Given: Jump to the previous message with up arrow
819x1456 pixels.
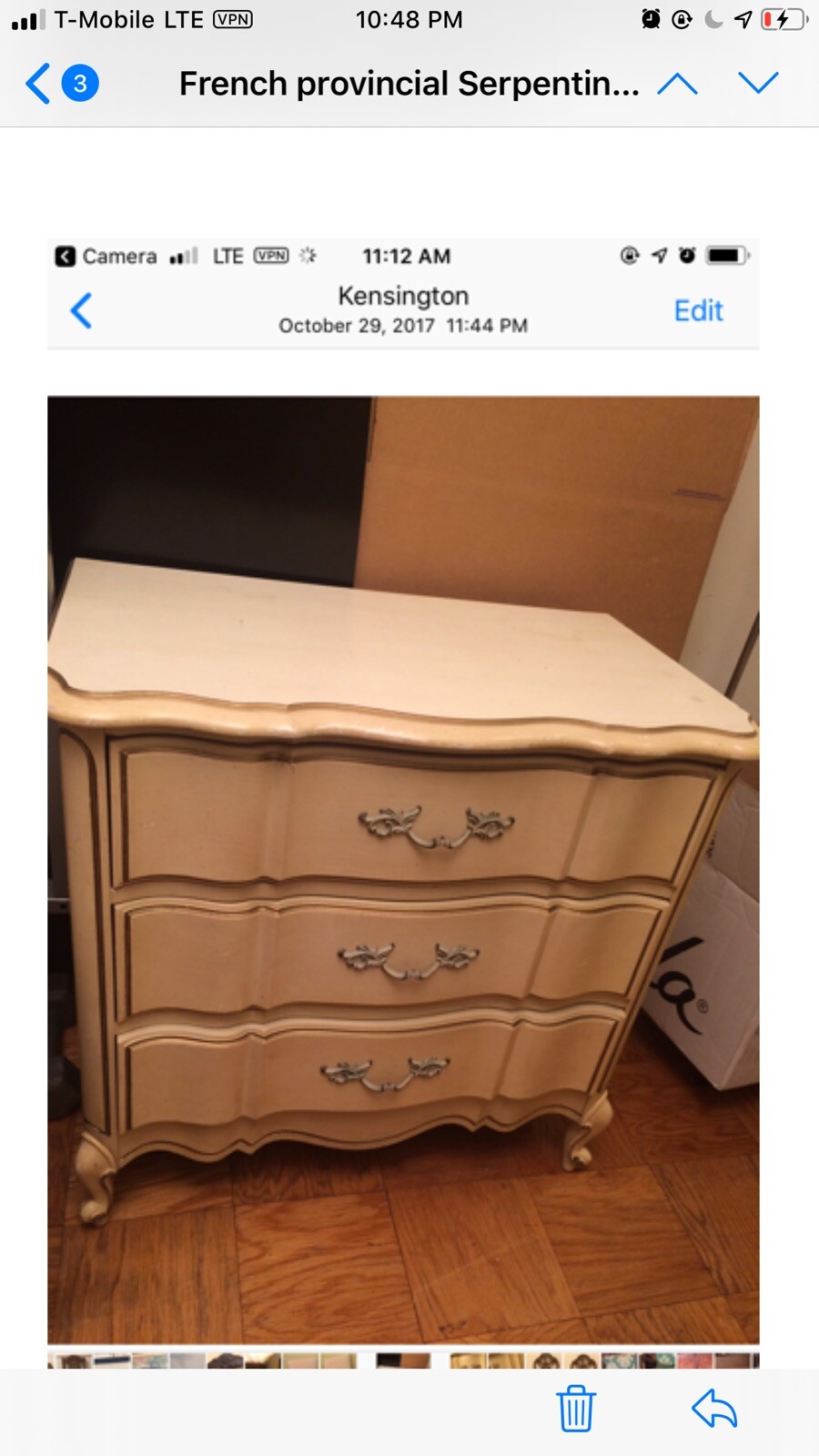Looking at the screenshot, I should pyautogui.click(x=677, y=84).
